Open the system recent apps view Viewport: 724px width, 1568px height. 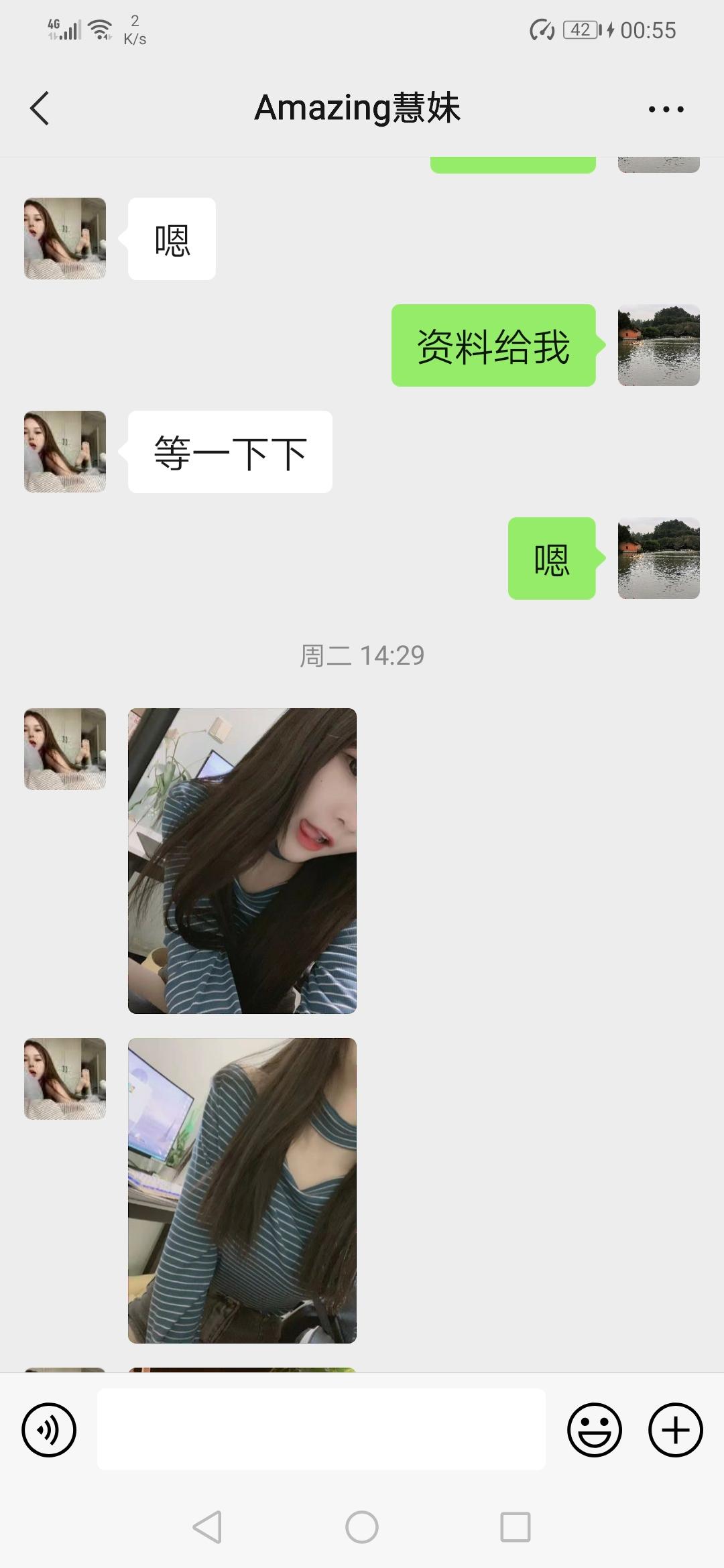pos(516,1527)
